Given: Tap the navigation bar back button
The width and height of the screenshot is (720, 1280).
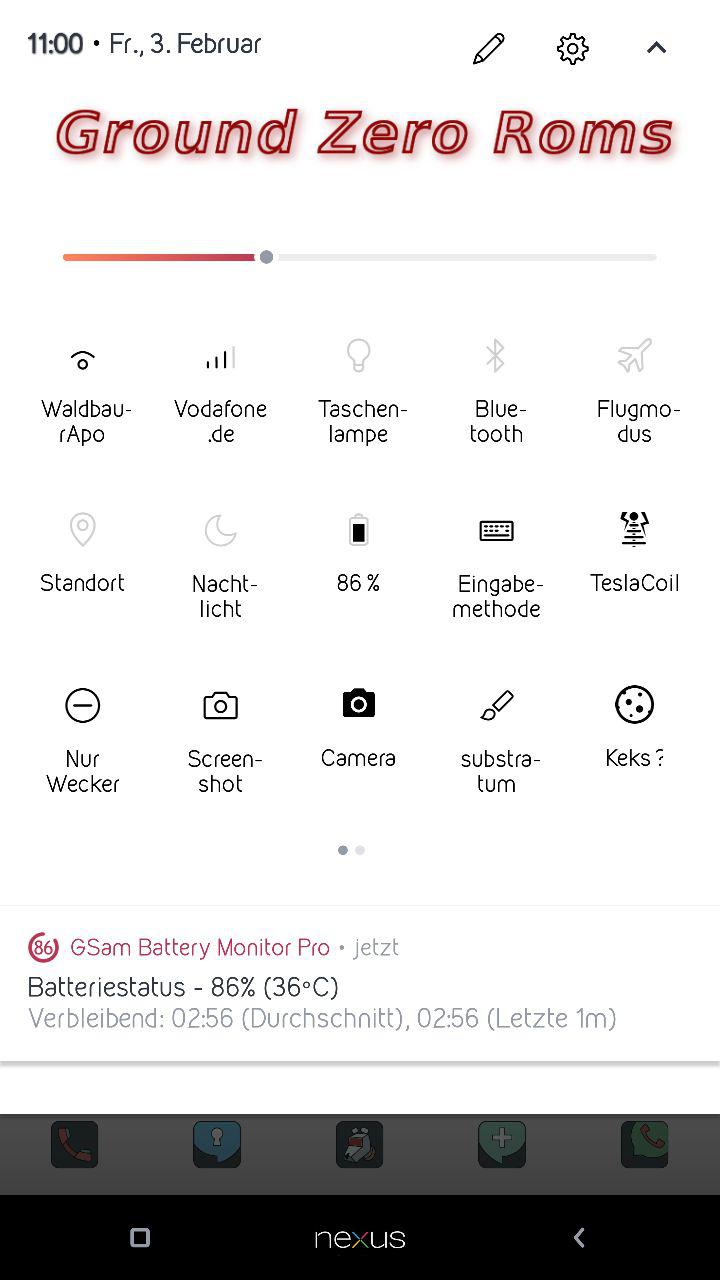Looking at the screenshot, I should tap(579, 1238).
